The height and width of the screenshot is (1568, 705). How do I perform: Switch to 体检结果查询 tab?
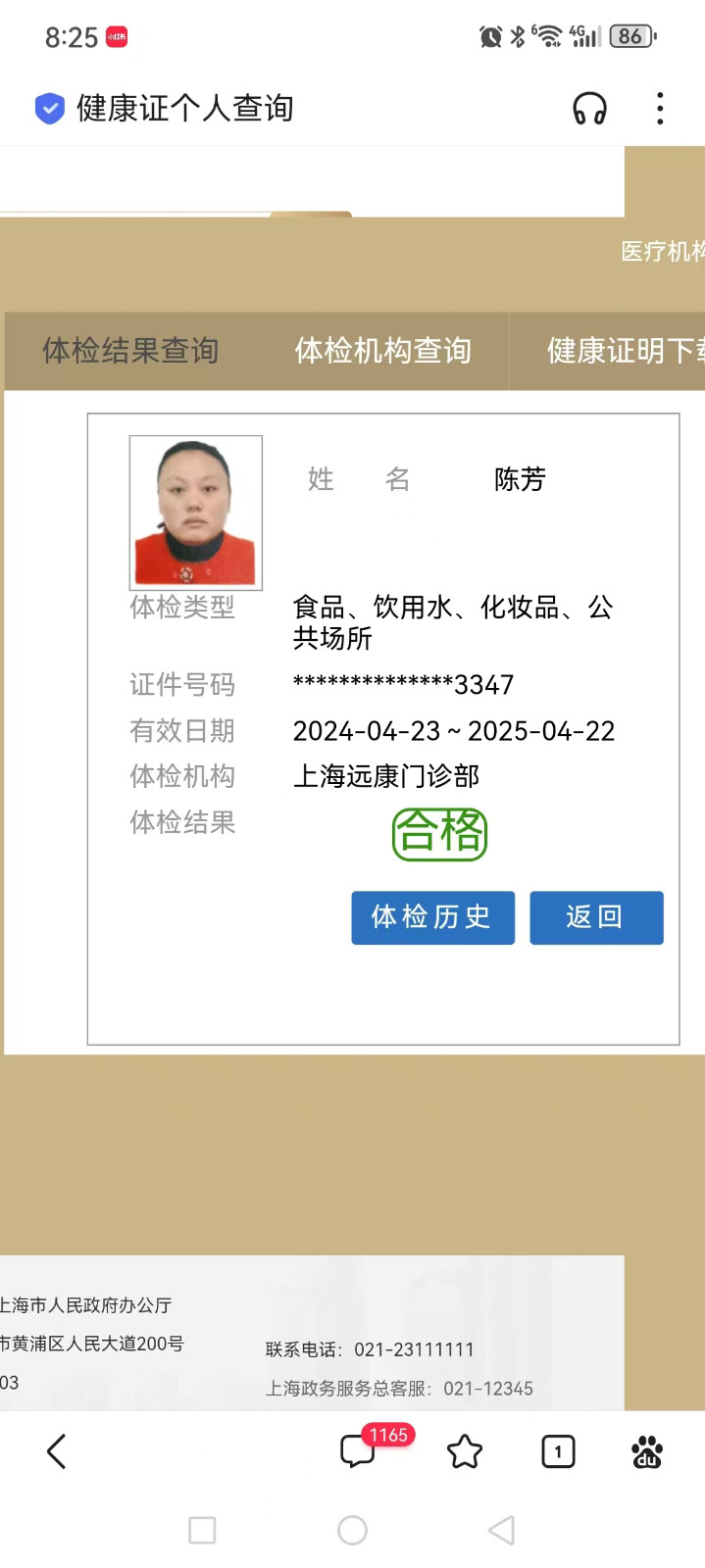[130, 351]
